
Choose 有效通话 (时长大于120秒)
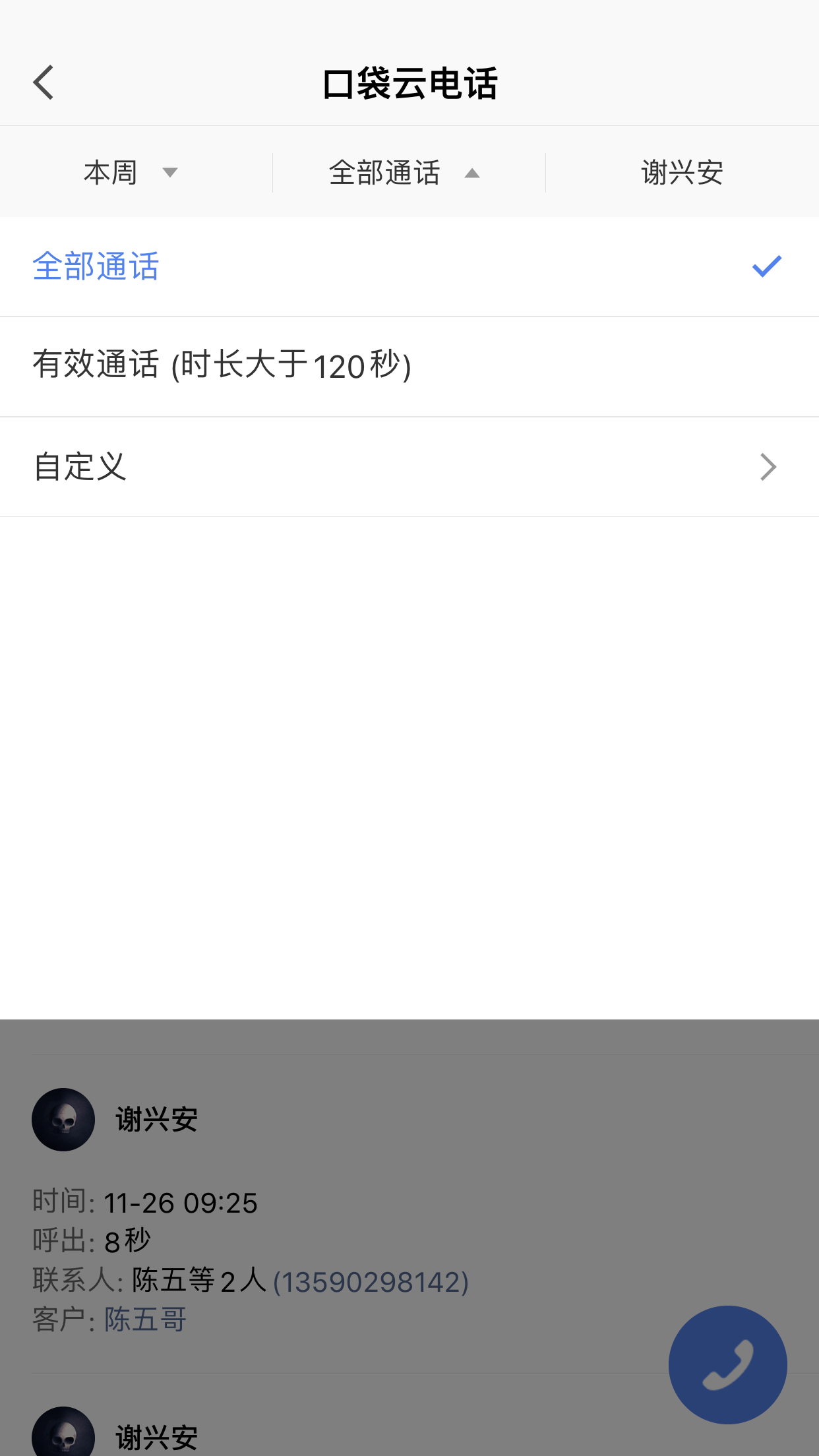[x=409, y=366]
